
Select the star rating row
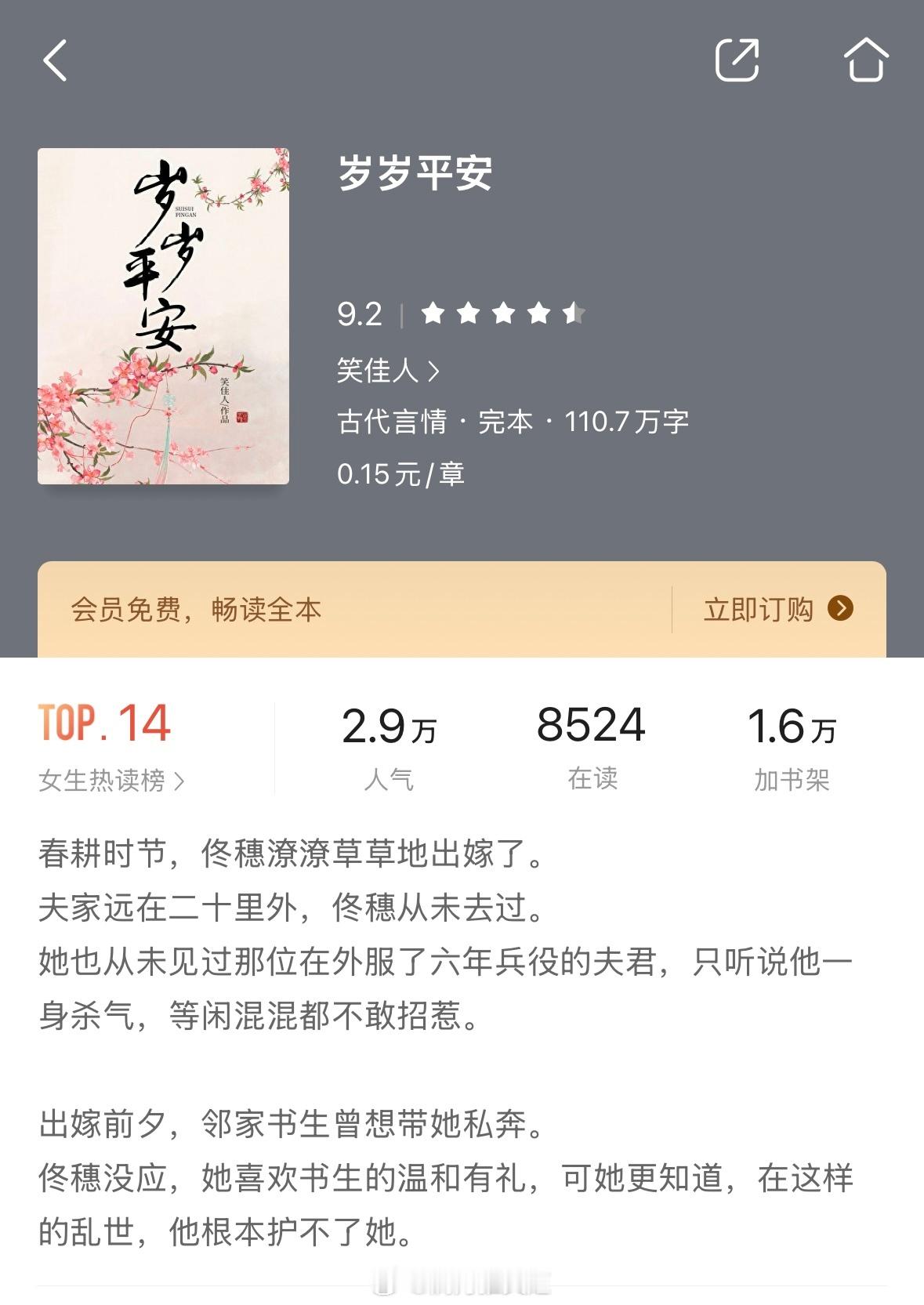click(x=504, y=312)
